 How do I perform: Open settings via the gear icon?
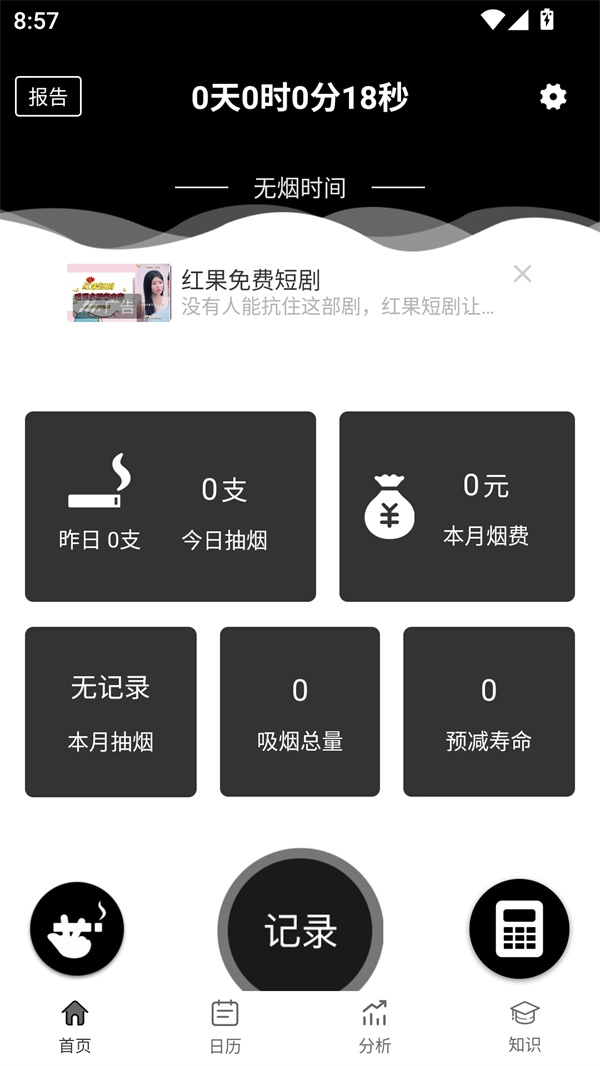click(x=553, y=97)
